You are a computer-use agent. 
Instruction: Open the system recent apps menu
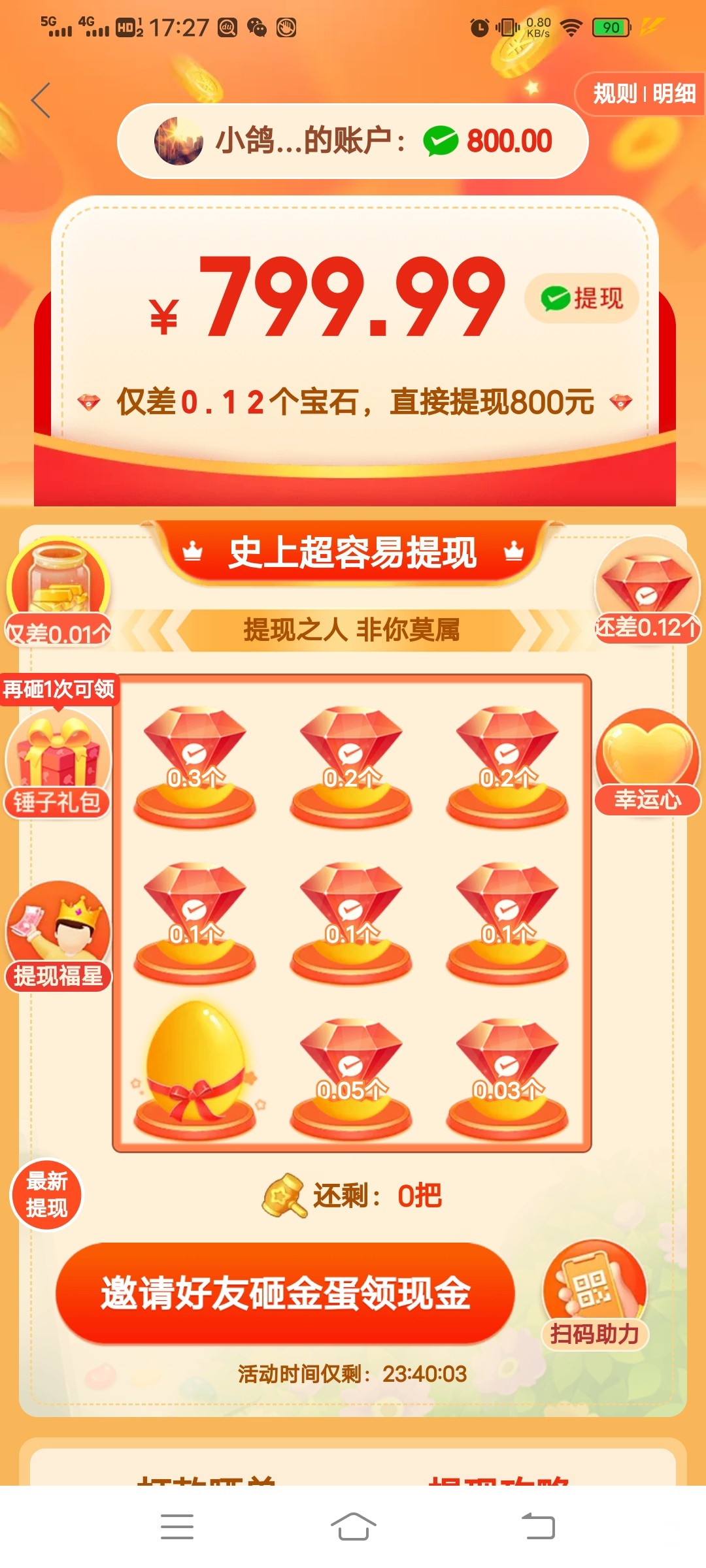177,1526
